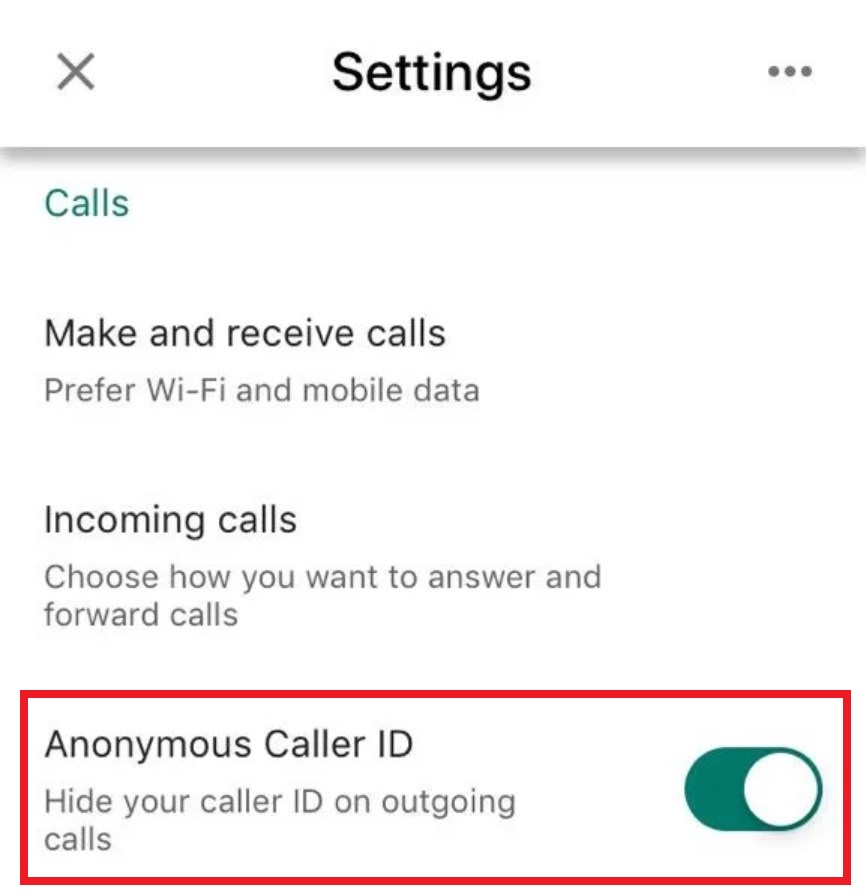This screenshot has width=866, height=894.
Task: Turn off Anonymous Caller ID switch
Action: click(753, 791)
